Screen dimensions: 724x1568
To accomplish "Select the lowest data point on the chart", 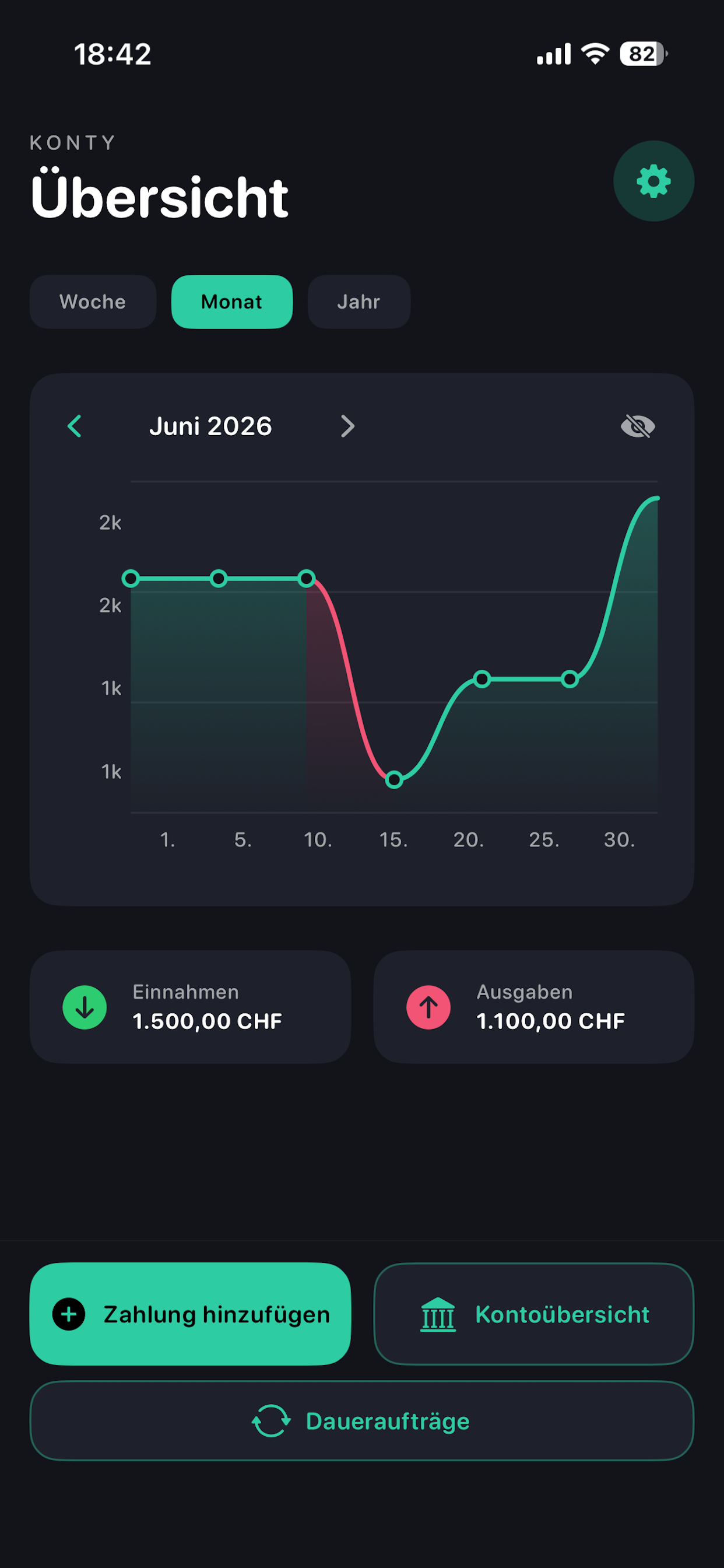I will tap(394, 780).
